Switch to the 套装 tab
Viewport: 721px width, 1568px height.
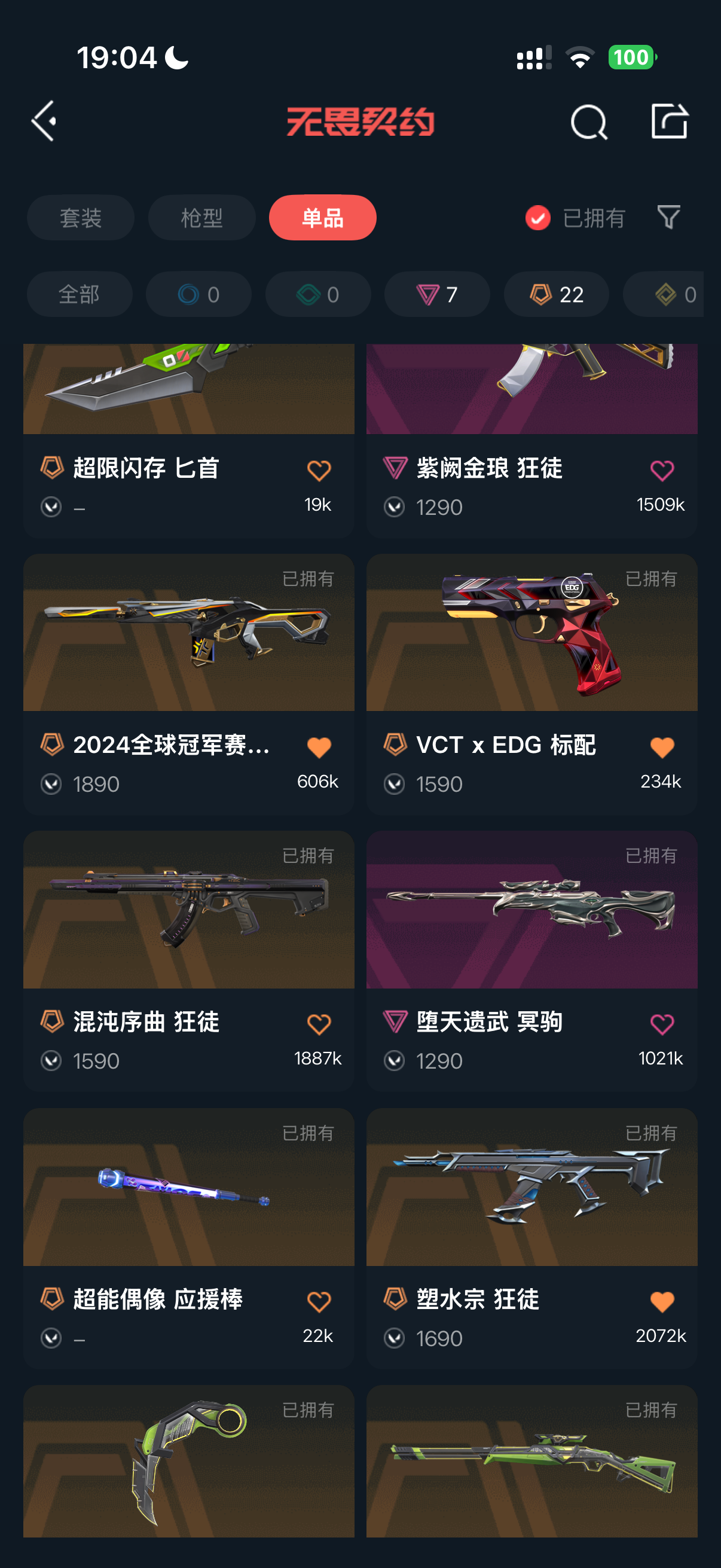(x=80, y=218)
